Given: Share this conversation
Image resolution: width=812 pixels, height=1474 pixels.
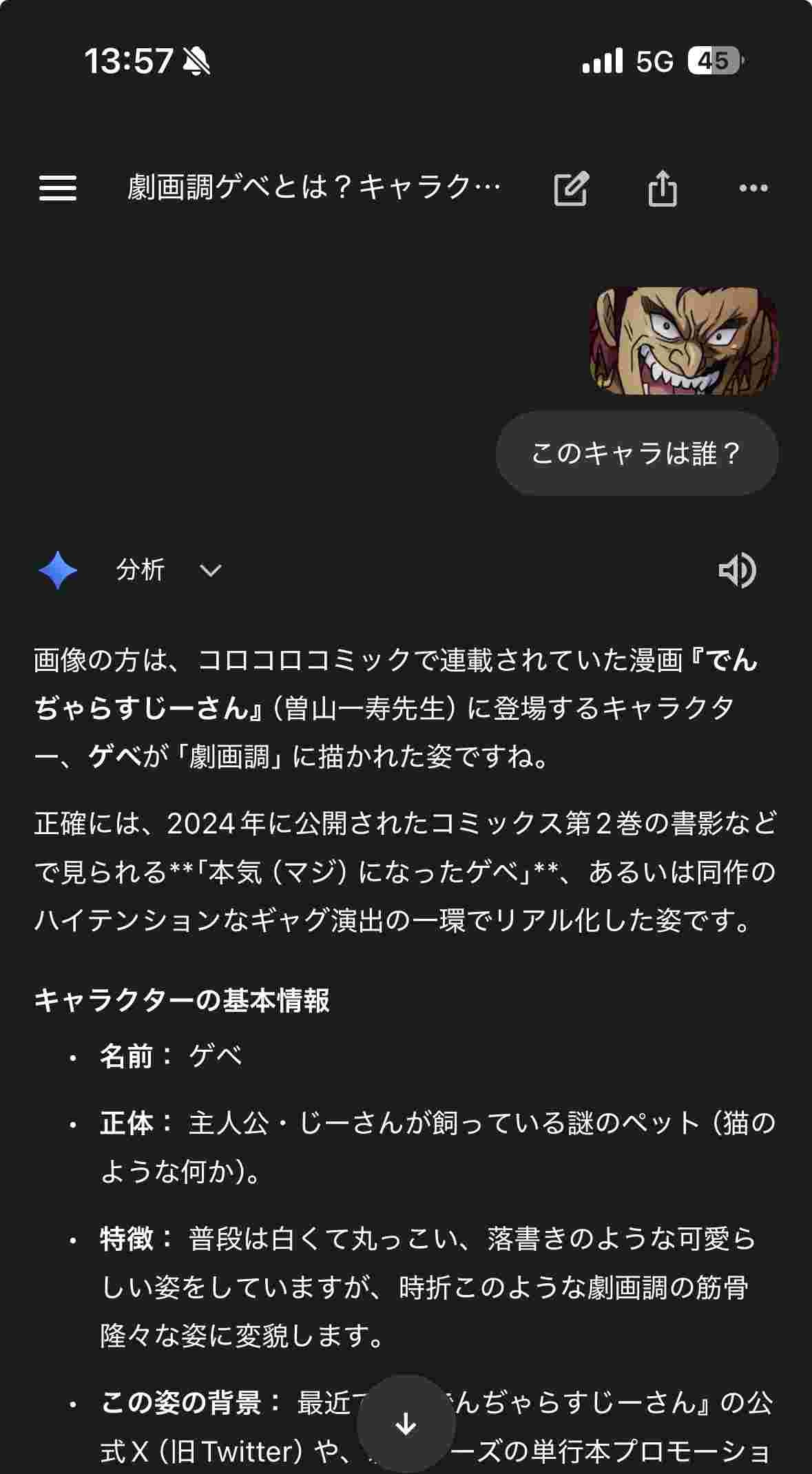Looking at the screenshot, I should click(x=662, y=187).
